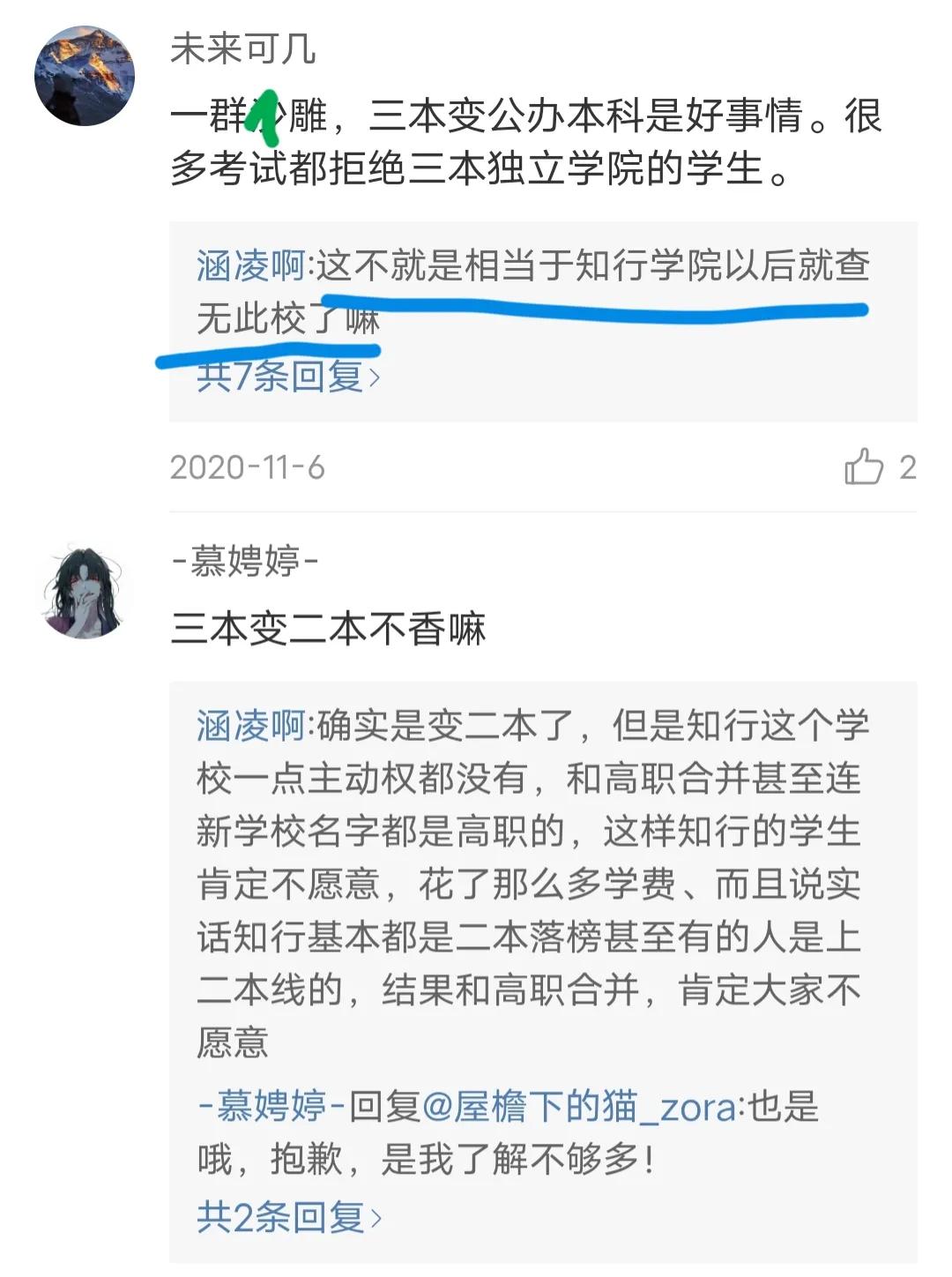The width and height of the screenshot is (952, 1277).
Task: Open username -慕娉婷- above 三本变二本 comment
Action: [245, 561]
